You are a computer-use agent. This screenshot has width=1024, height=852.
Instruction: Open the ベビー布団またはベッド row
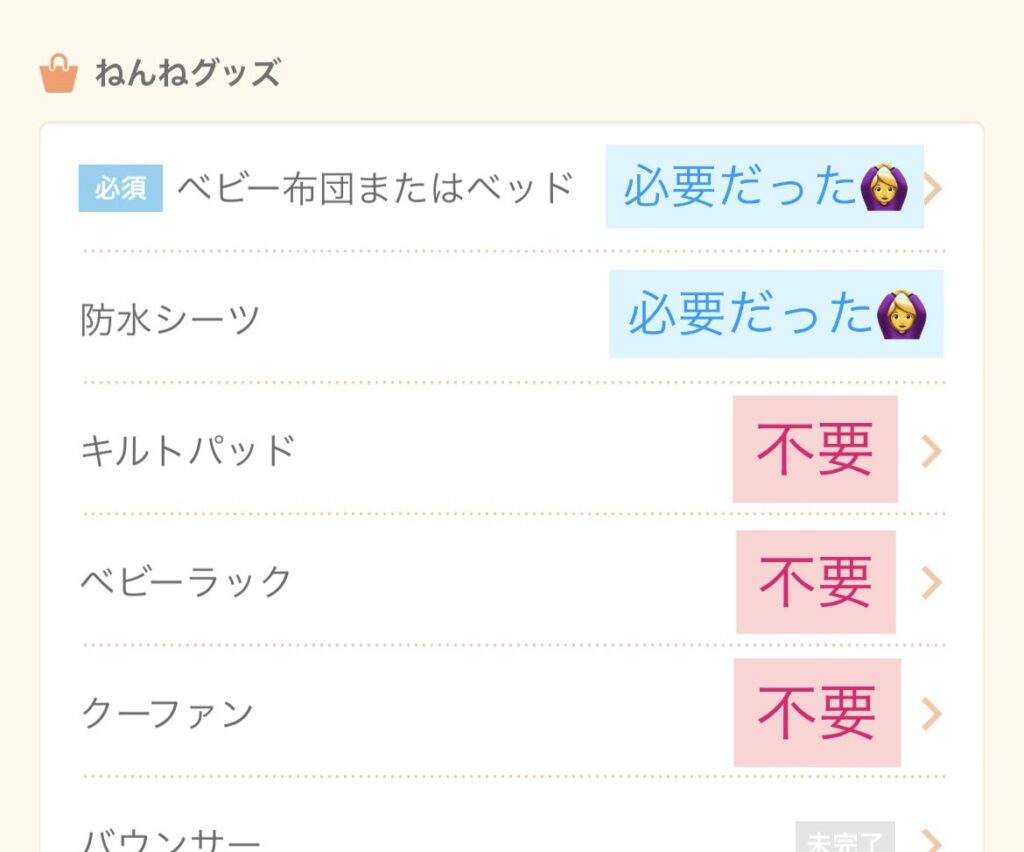pyautogui.click(x=375, y=188)
